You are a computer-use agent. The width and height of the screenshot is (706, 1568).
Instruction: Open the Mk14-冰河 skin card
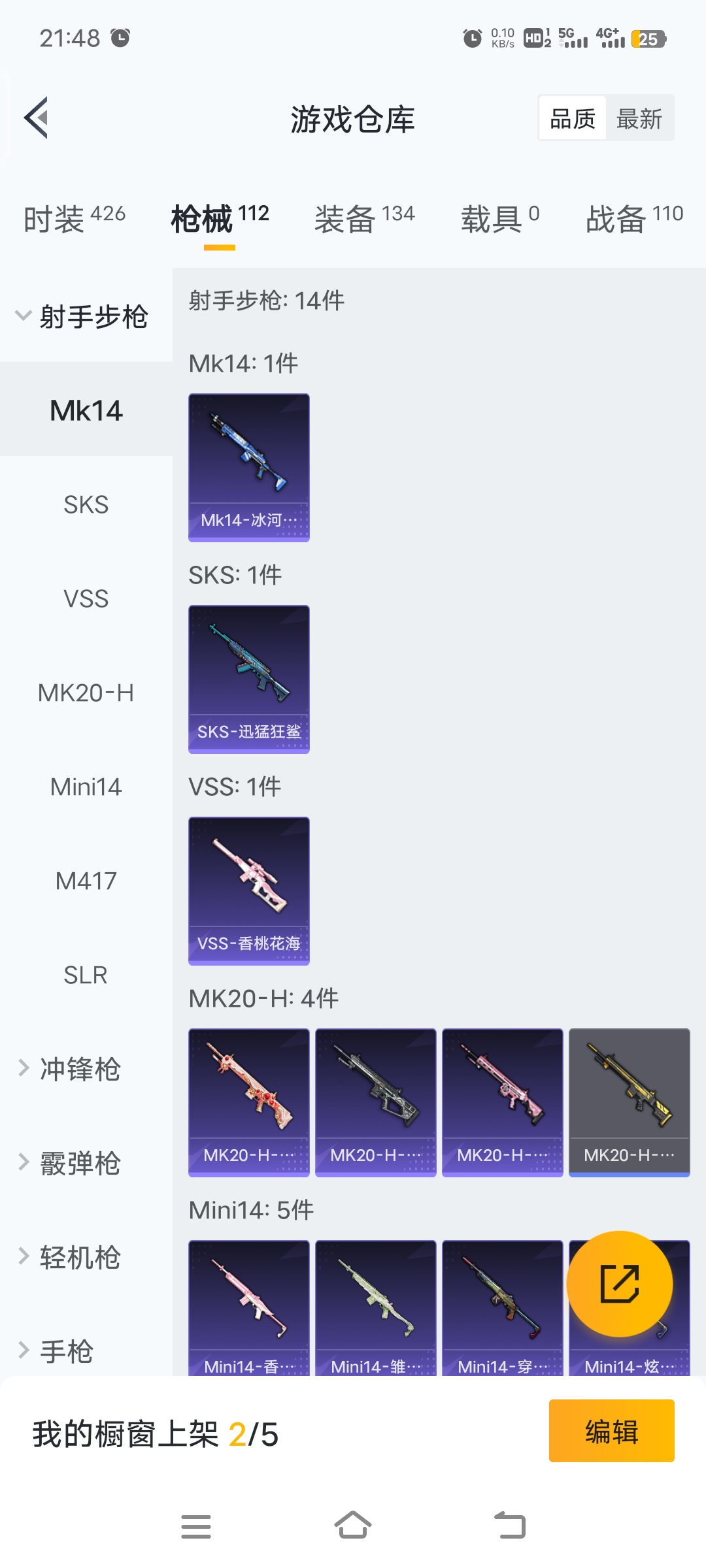(249, 467)
